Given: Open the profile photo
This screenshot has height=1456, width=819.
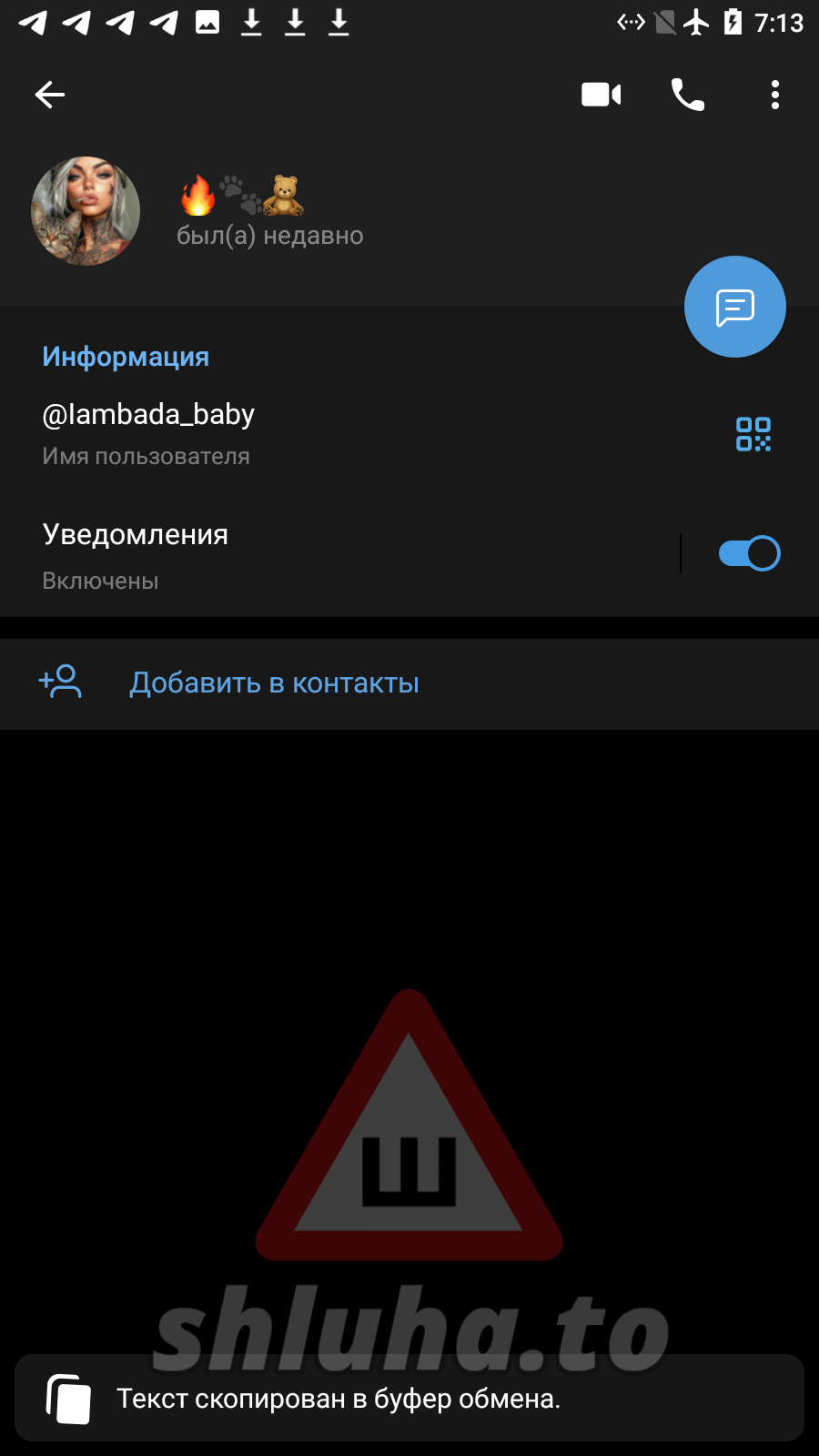Looking at the screenshot, I should tap(86, 211).
